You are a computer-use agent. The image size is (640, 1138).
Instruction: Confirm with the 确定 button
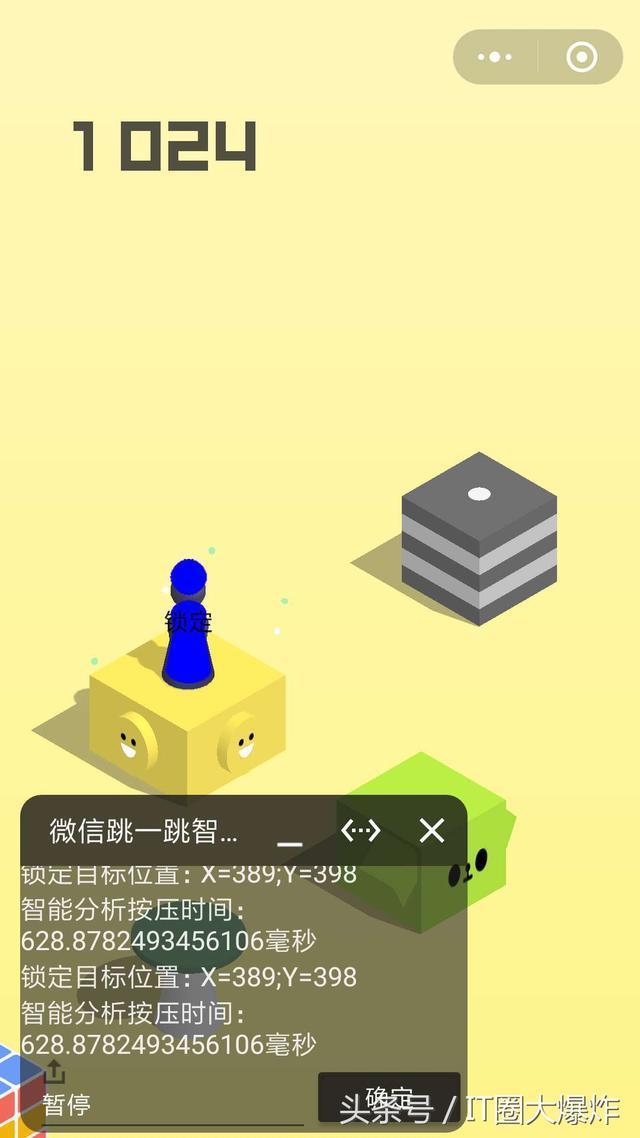coord(388,1098)
